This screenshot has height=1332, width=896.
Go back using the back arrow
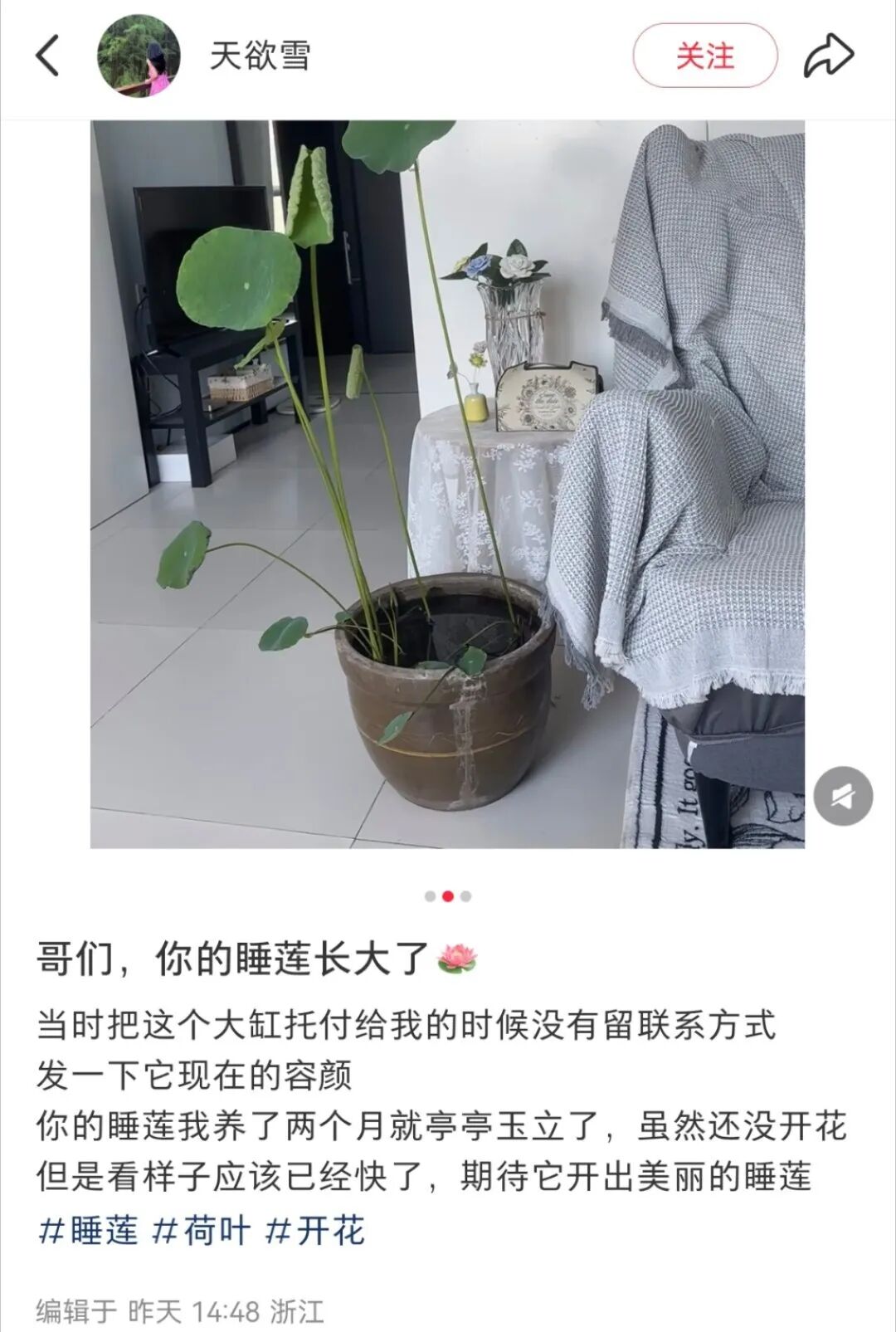47,56
